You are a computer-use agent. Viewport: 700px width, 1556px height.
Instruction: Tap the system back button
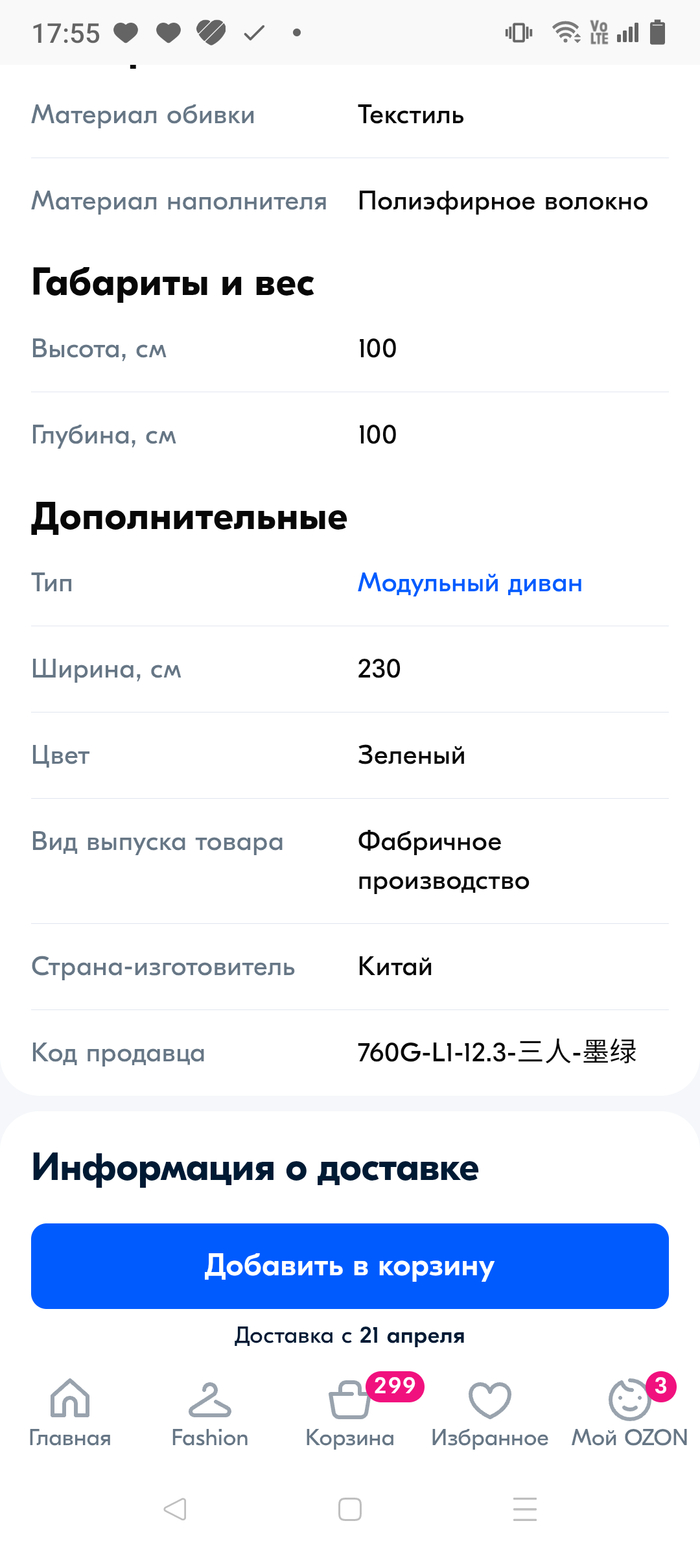click(175, 1509)
